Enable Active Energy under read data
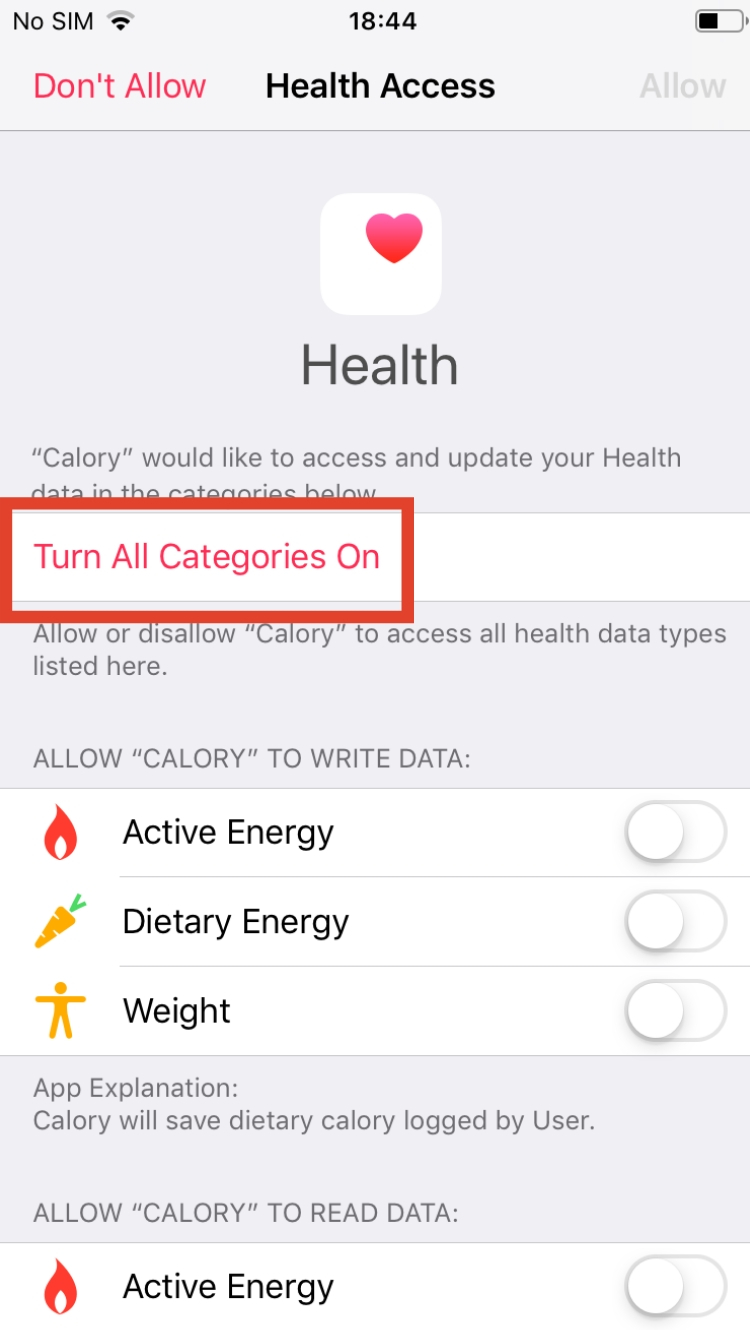The image size is (750, 1330). [675, 1286]
